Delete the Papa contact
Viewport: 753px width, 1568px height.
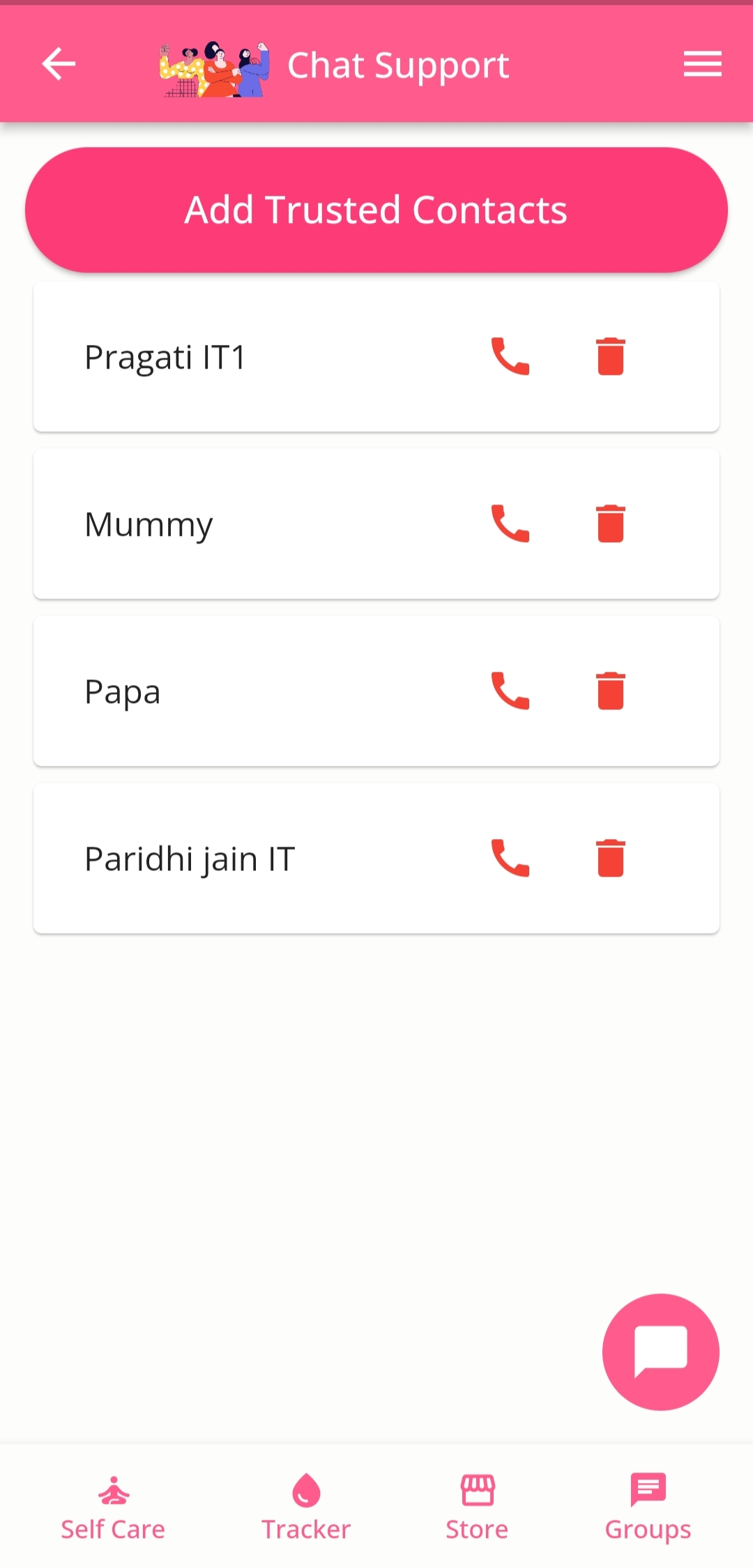[x=611, y=691]
